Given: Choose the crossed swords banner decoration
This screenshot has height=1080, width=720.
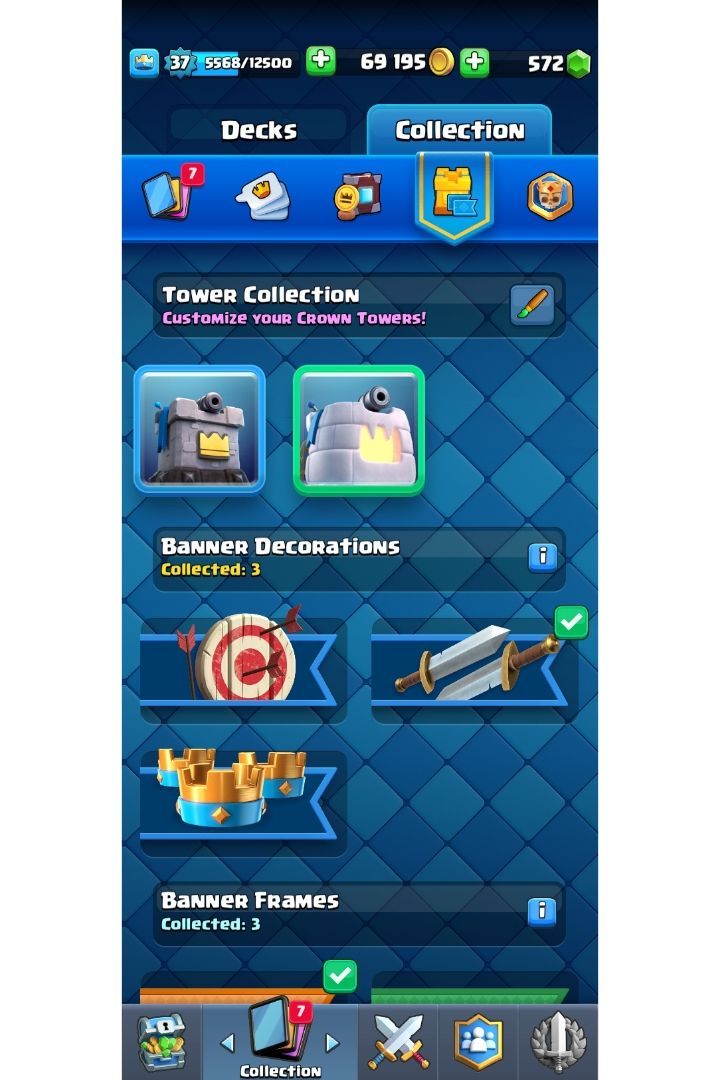Looking at the screenshot, I should tap(472, 665).
